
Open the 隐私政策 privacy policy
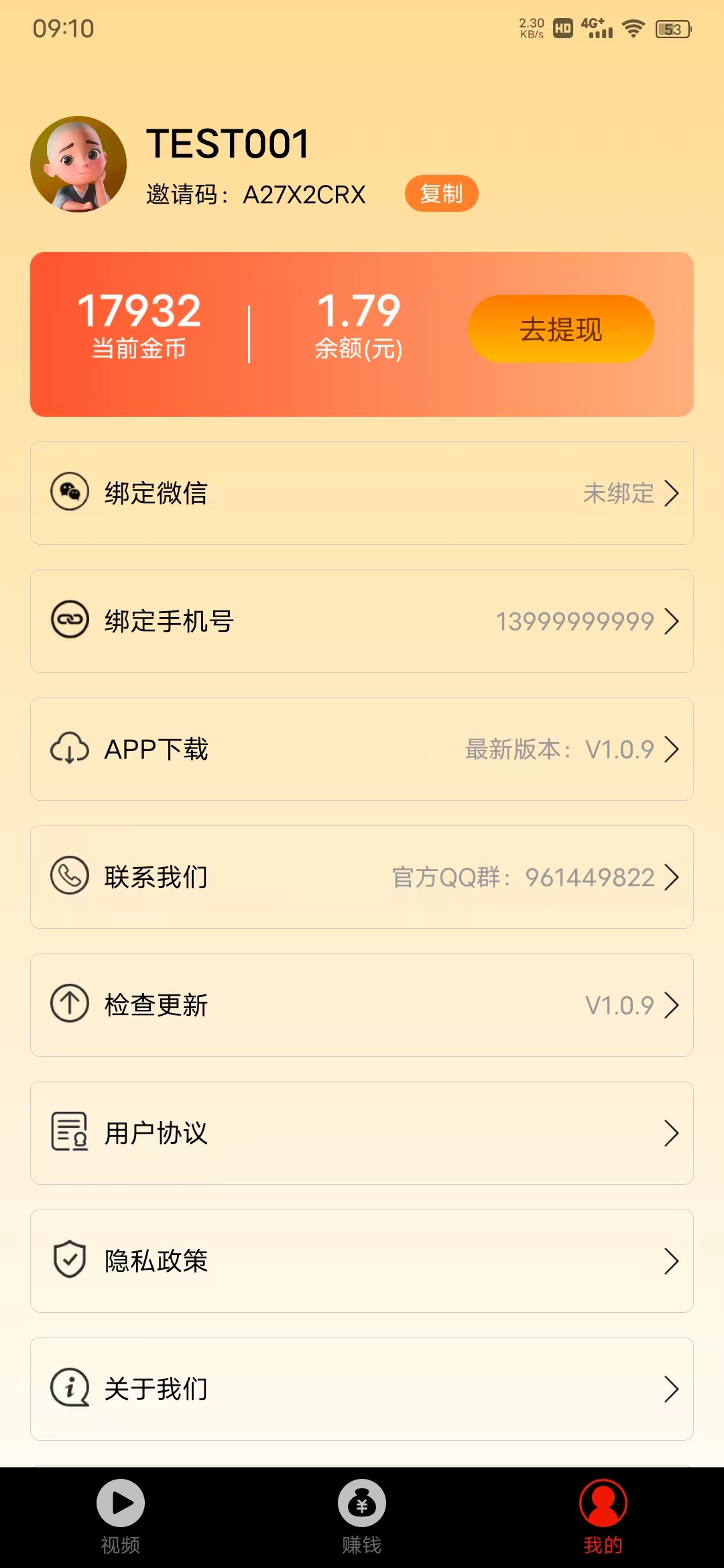pos(362,1260)
